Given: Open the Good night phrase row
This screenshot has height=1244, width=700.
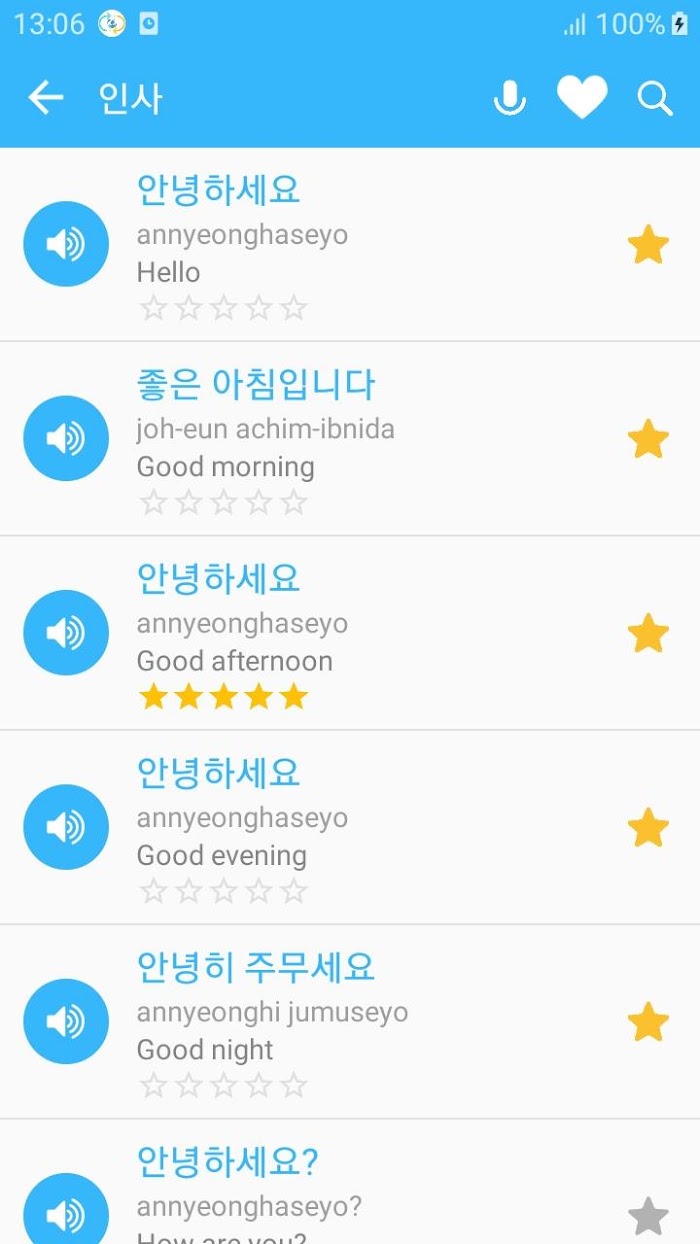Looking at the screenshot, I should (x=350, y=1022).
